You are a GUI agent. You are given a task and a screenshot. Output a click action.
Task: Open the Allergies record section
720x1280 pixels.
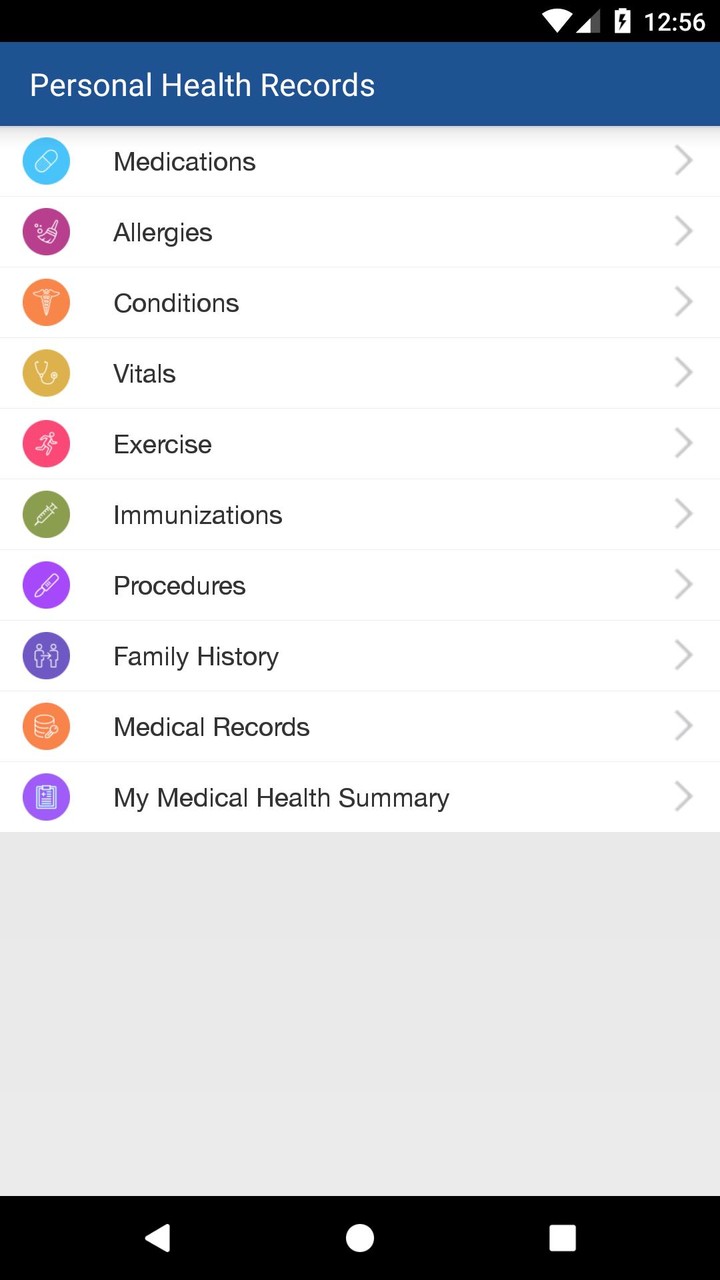coord(360,231)
